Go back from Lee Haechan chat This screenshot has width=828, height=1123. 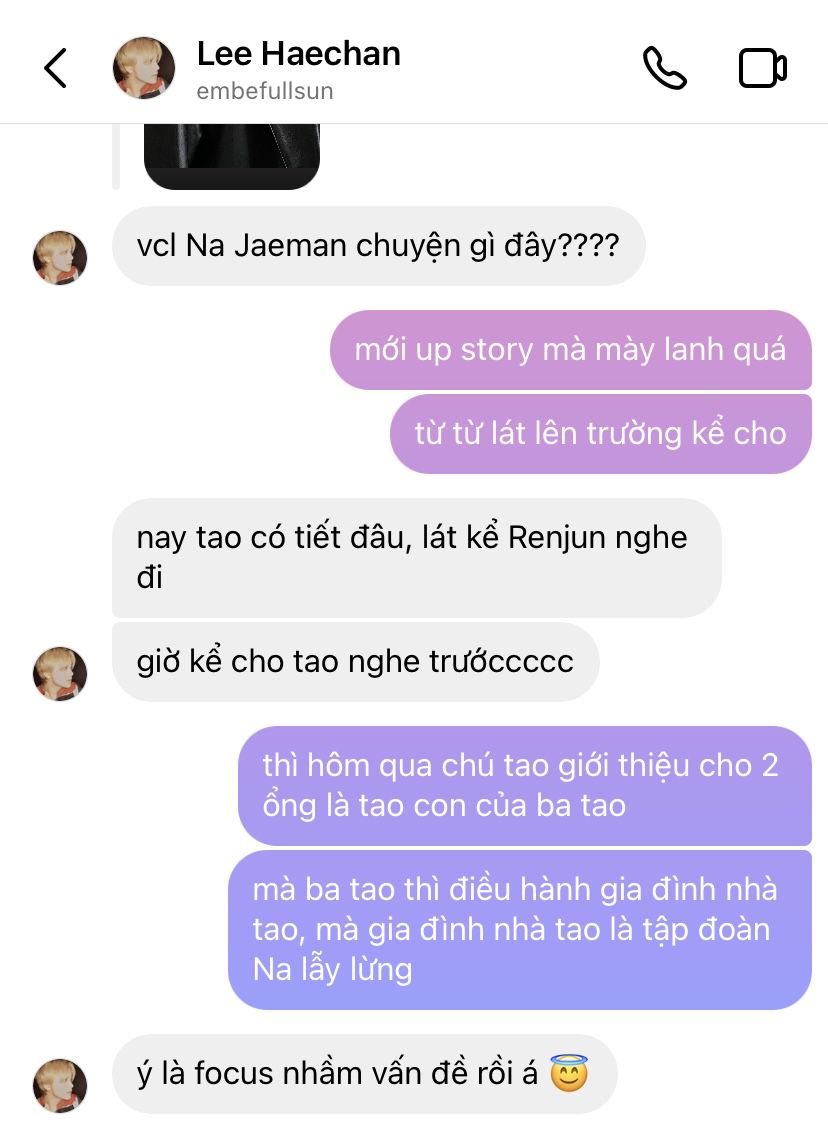tap(56, 68)
